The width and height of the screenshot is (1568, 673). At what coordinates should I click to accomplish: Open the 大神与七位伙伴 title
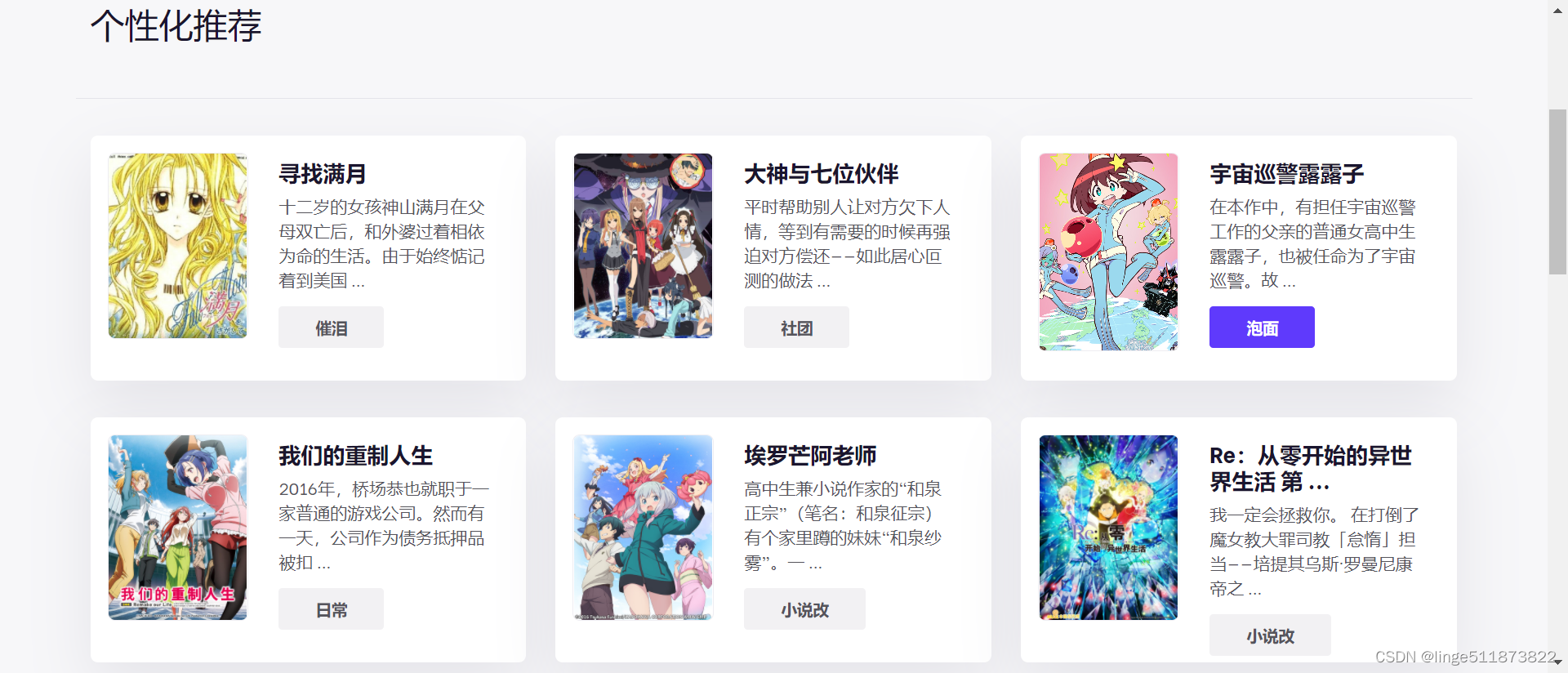click(x=821, y=174)
